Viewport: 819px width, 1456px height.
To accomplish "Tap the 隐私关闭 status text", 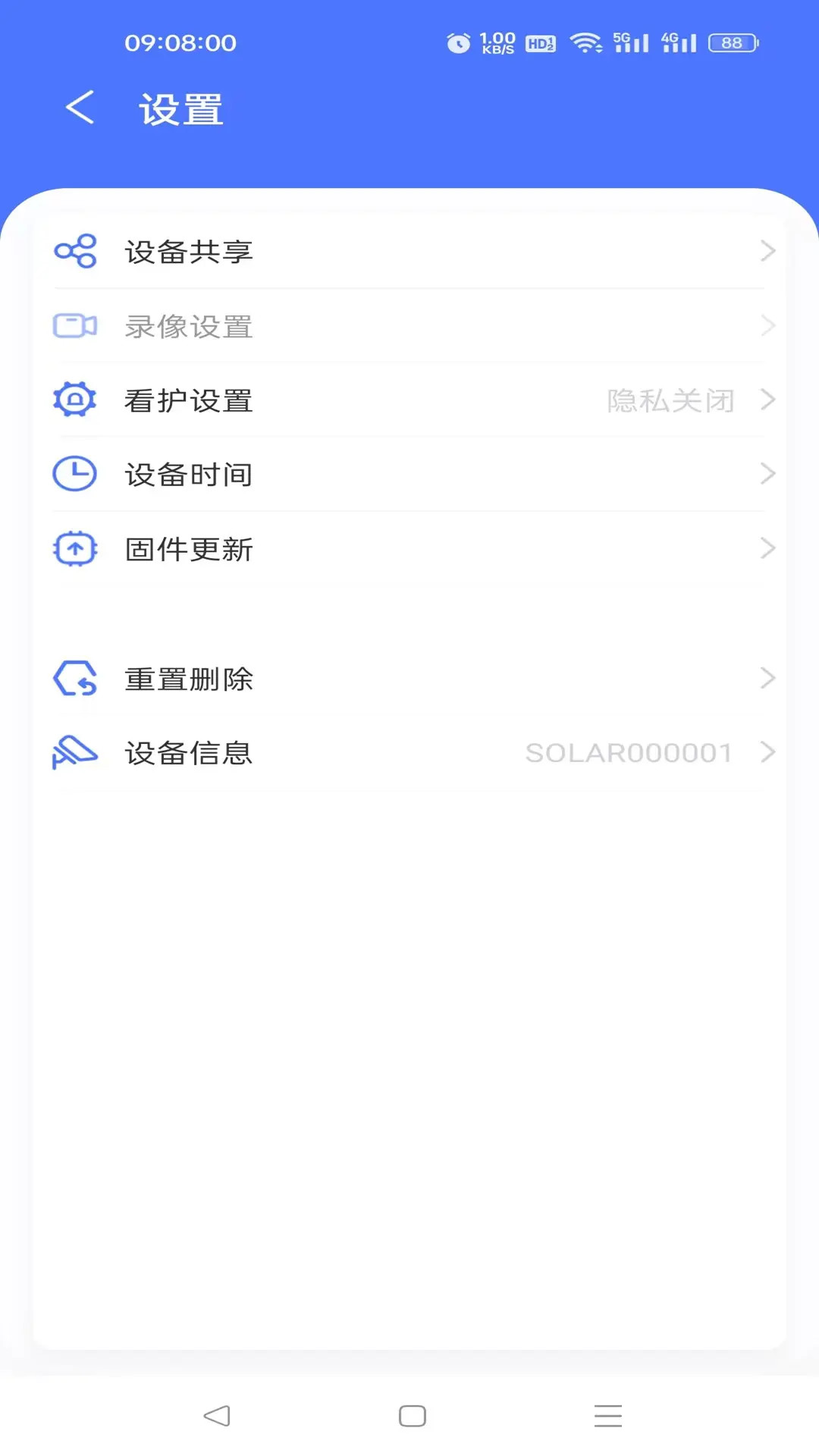I will coord(667,400).
